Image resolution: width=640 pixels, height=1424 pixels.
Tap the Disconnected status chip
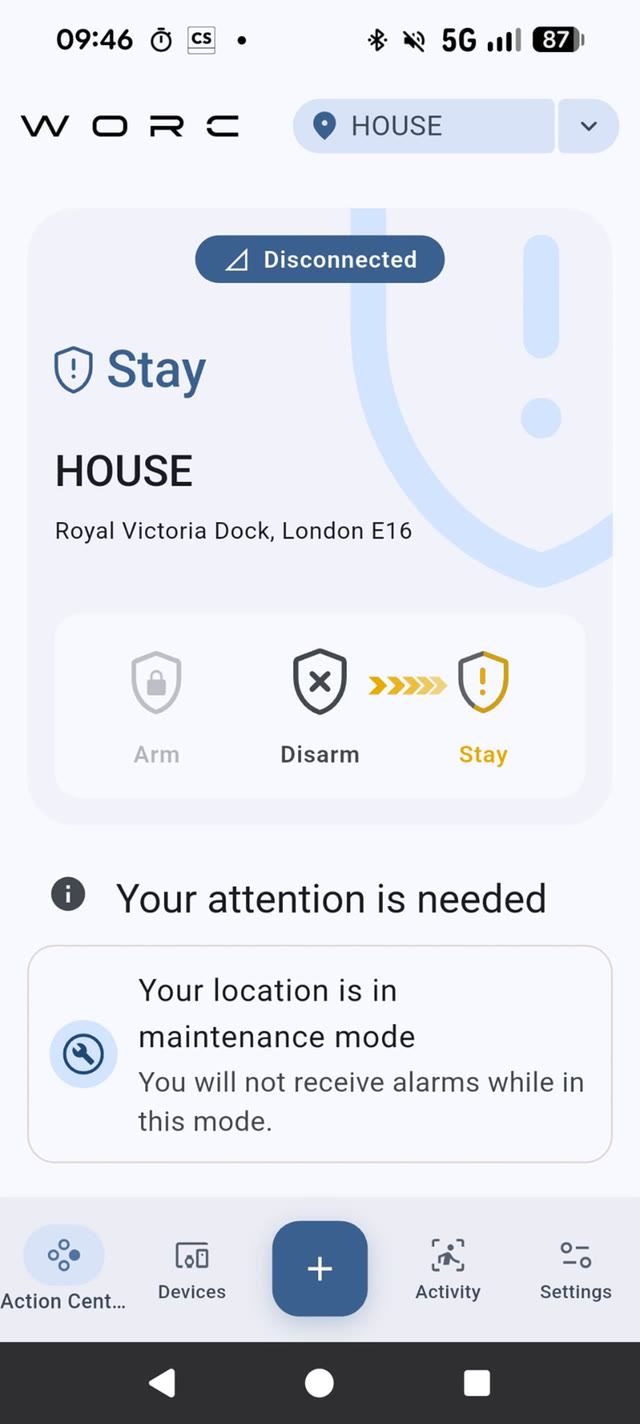[x=320, y=260]
